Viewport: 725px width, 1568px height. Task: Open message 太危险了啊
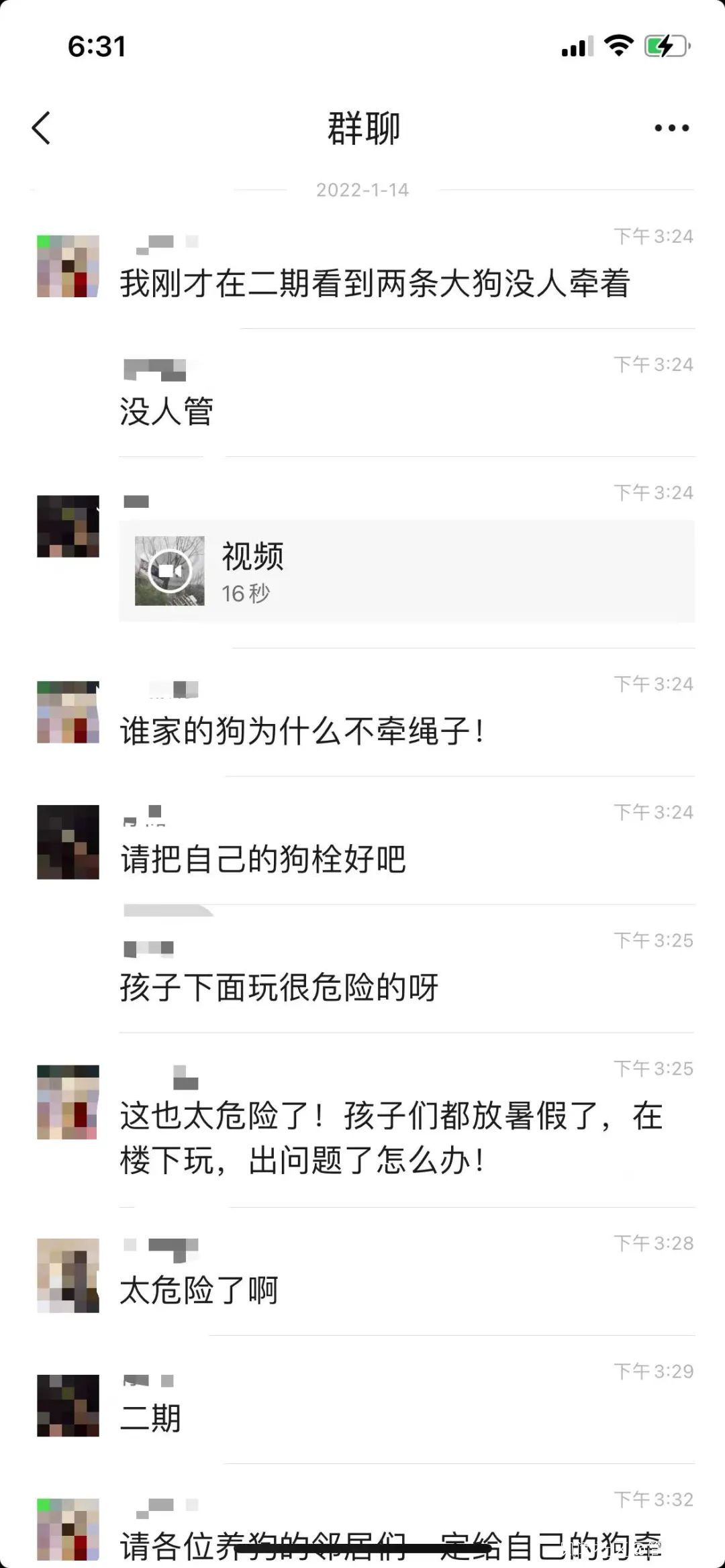tap(199, 1290)
